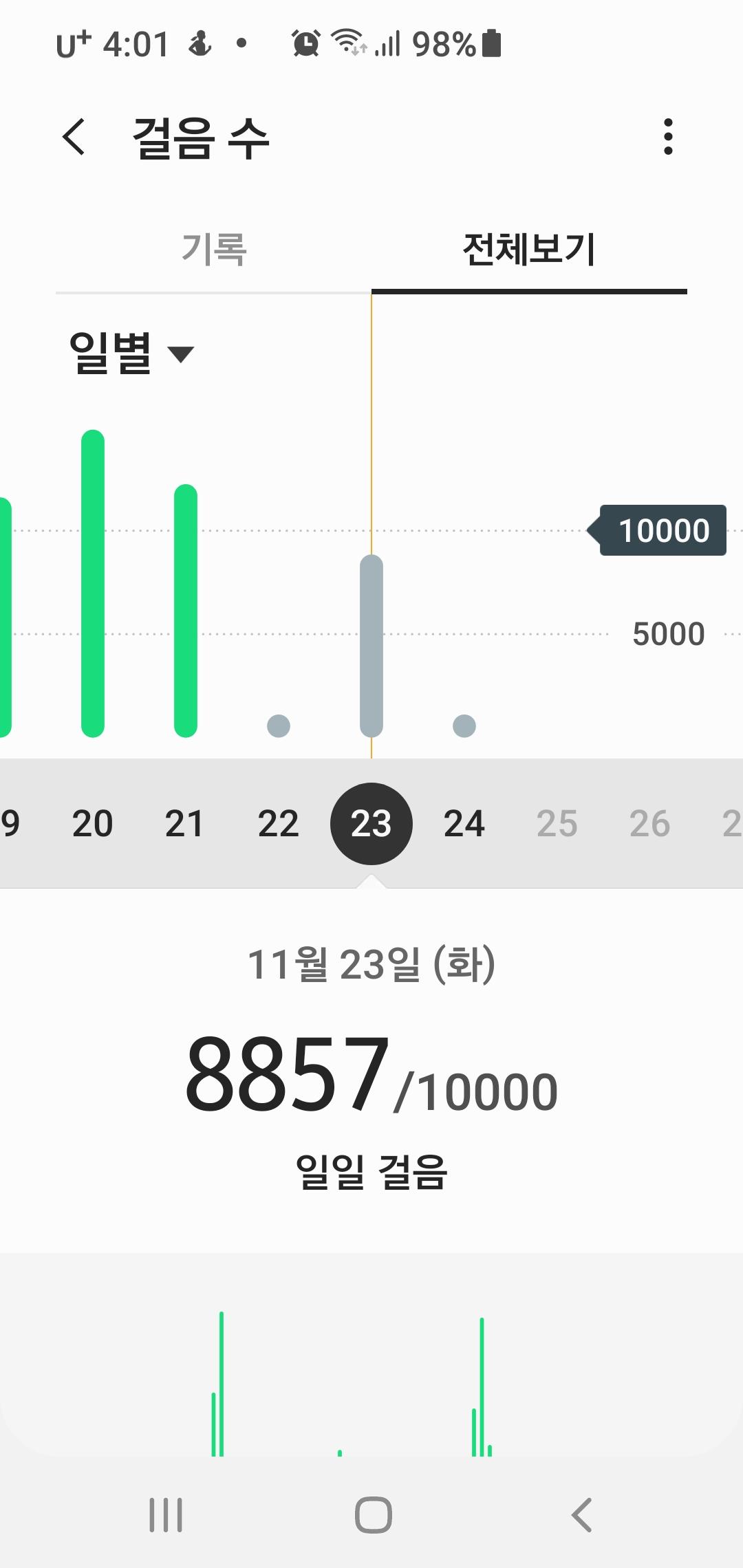Screen dimensions: 743x1568
Task: Jump to day 24 on the date strip
Action: 464,823
